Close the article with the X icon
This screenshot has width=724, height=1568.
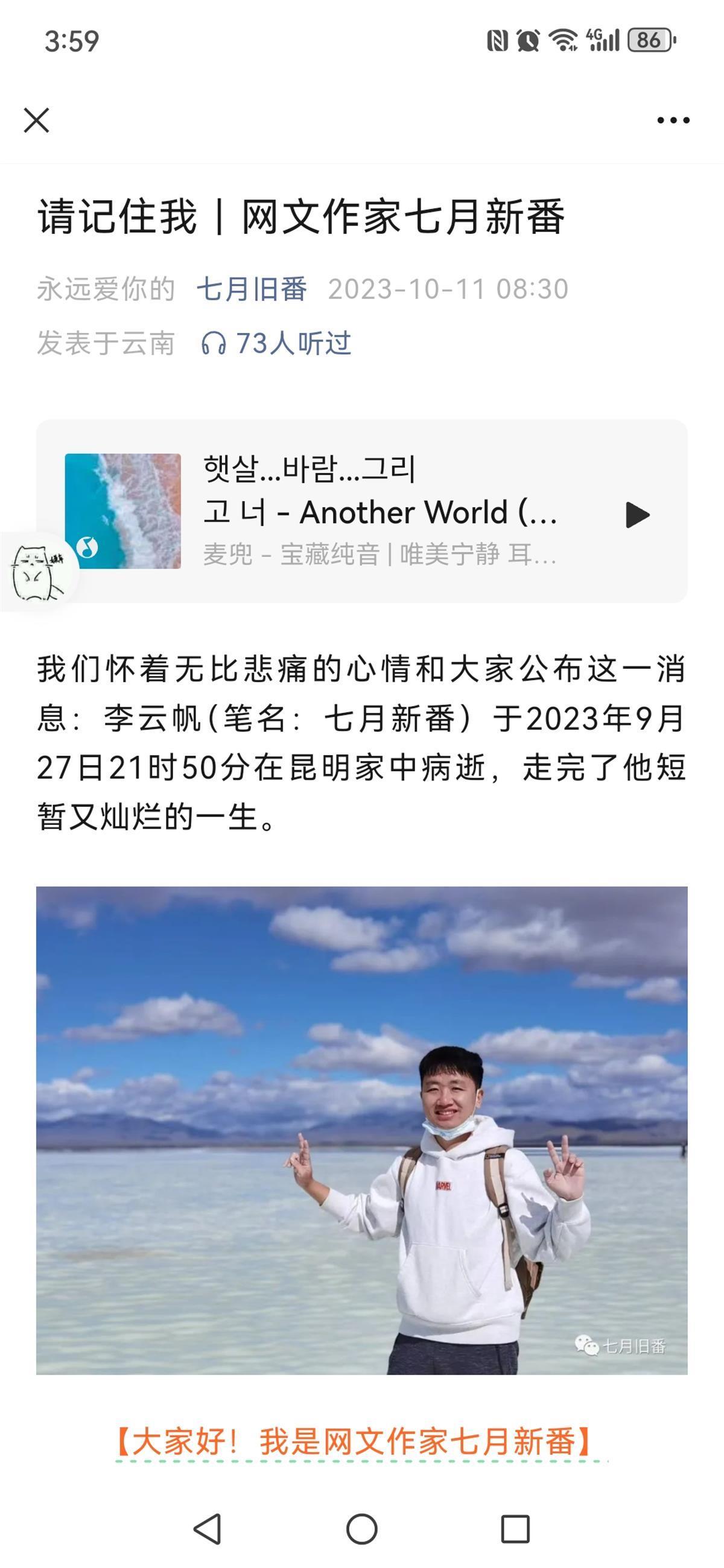coord(37,120)
